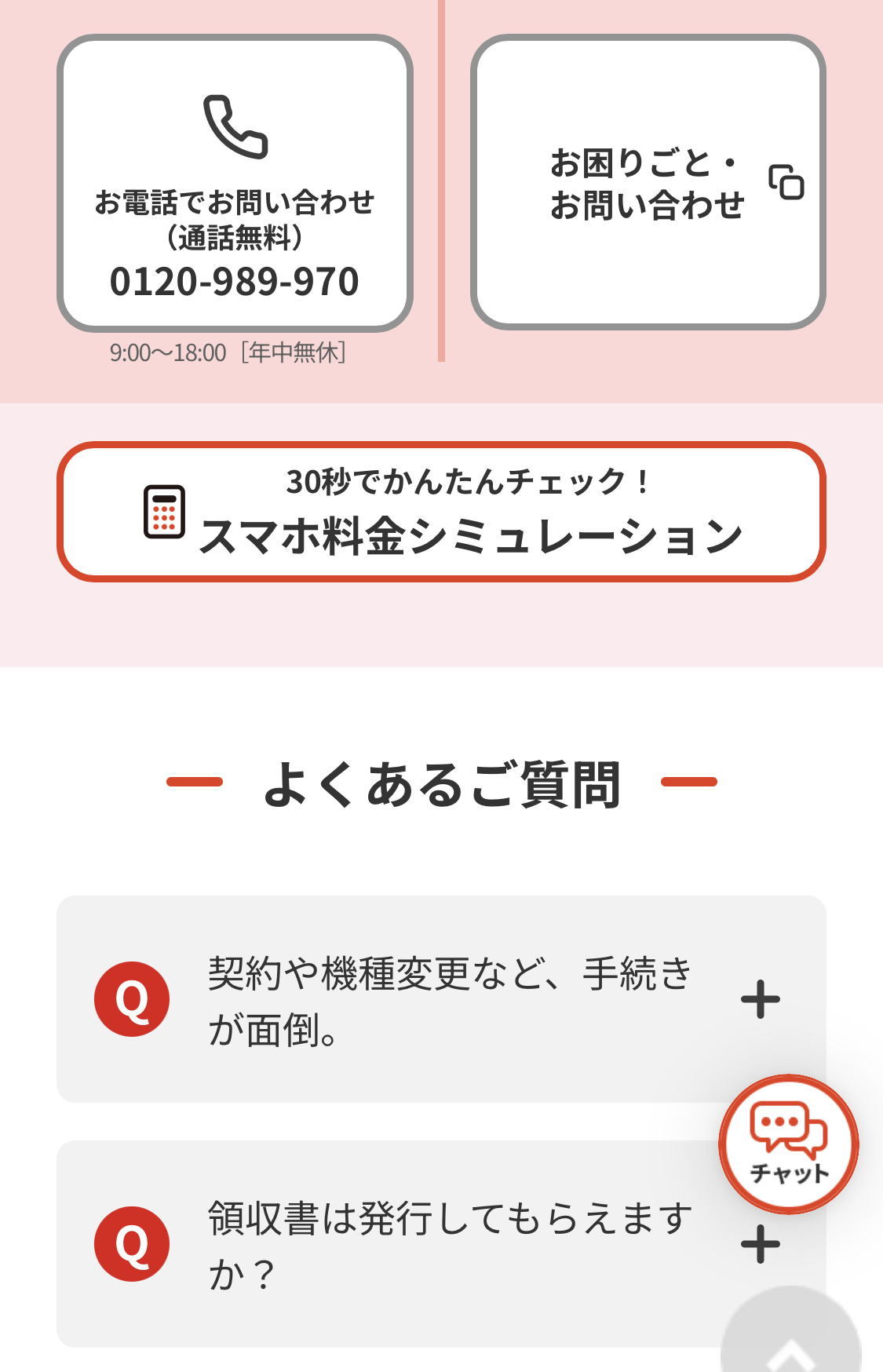
Task: Open the チャット support bubble
Action: pyautogui.click(x=788, y=1144)
